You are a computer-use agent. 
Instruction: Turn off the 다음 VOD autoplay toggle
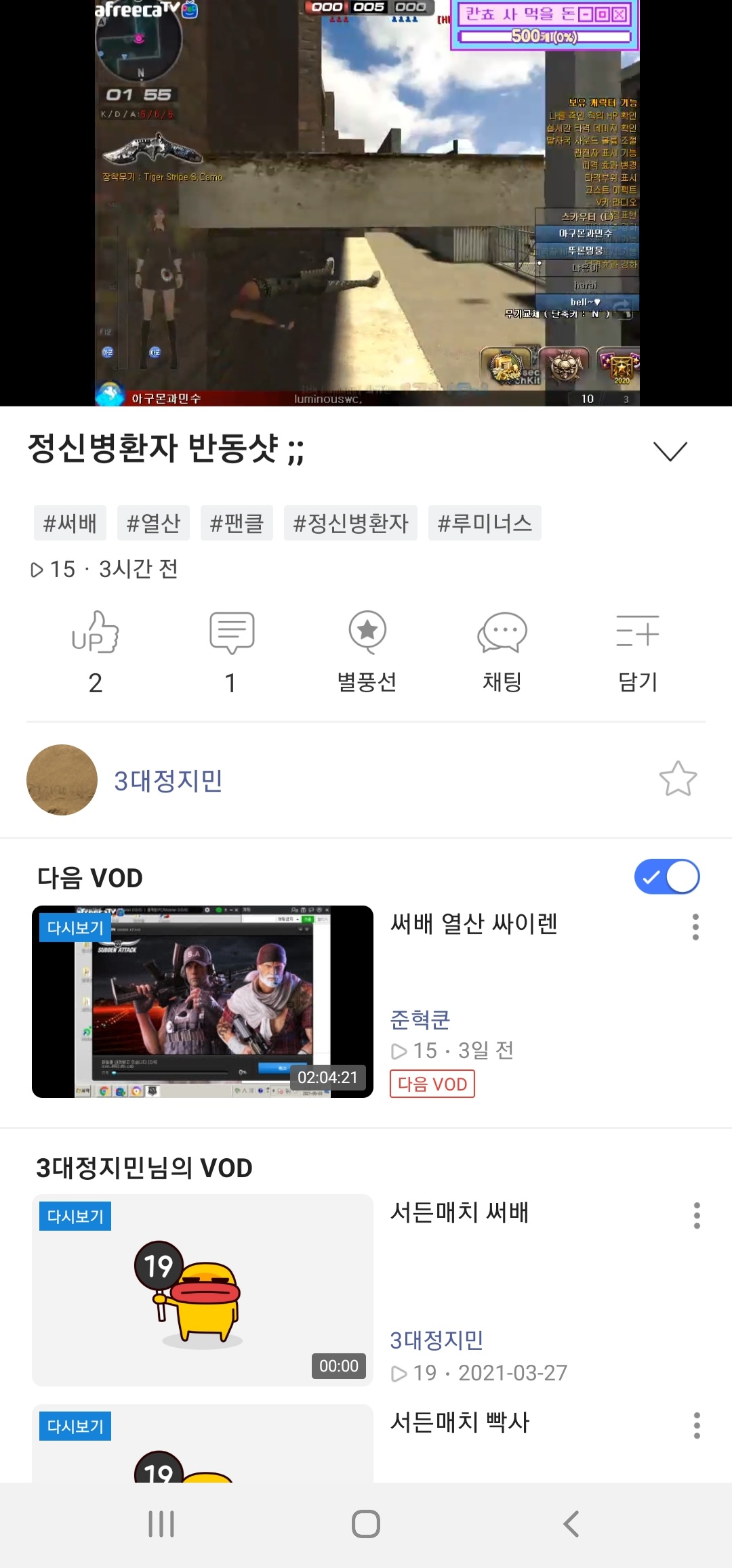pyautogui.click(x=667, y=877)
